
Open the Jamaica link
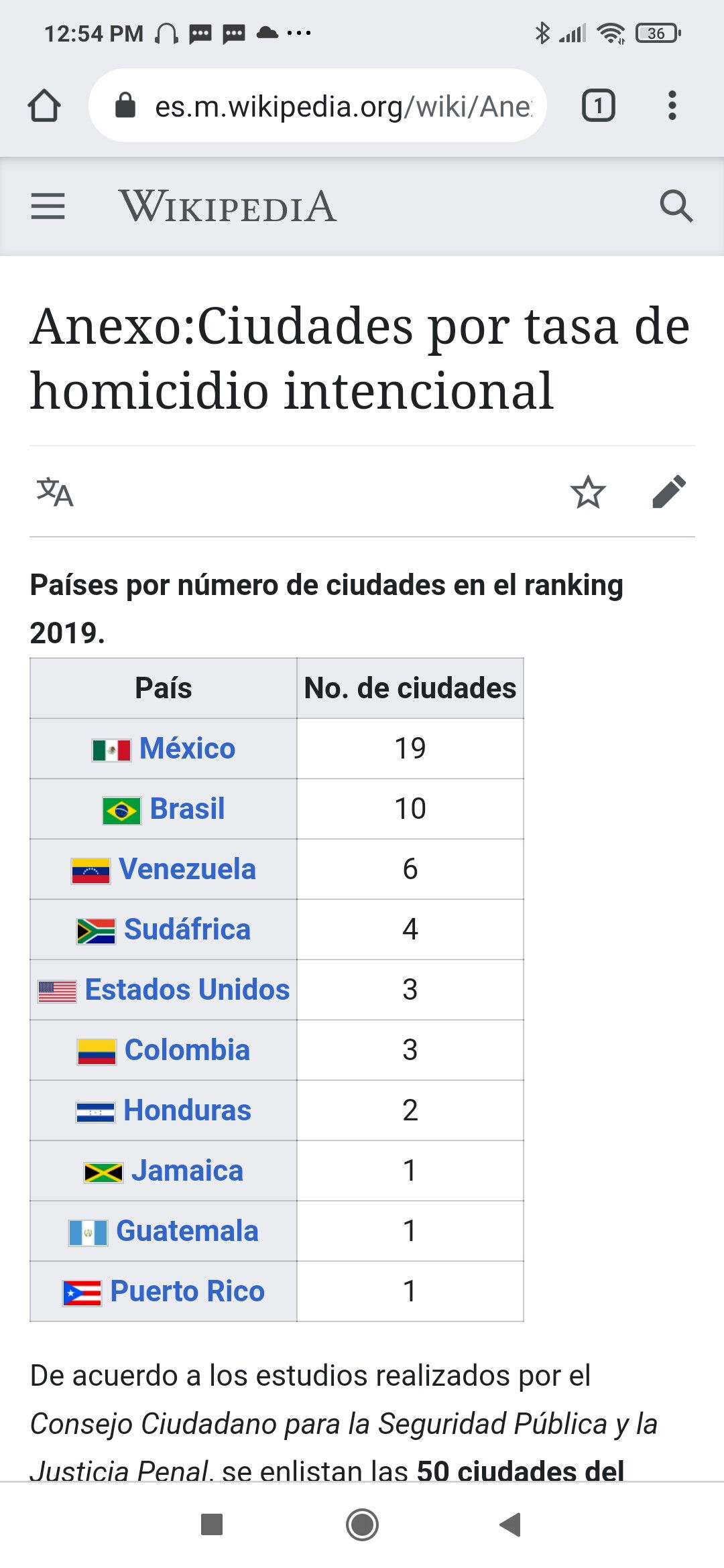coord(187,1171)
